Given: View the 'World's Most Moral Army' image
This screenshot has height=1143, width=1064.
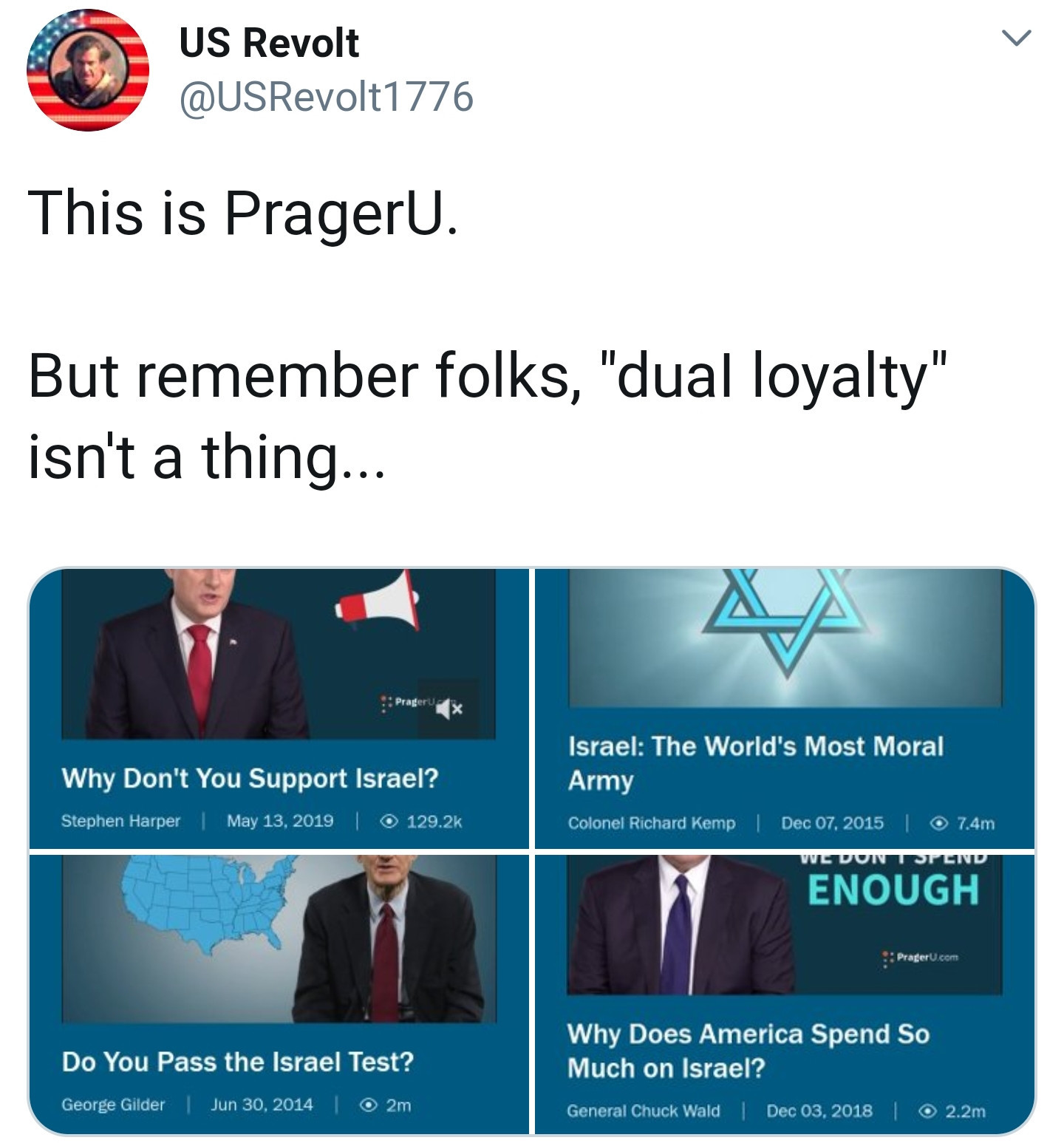Looking at the screenshot, I should pos(784,708).
